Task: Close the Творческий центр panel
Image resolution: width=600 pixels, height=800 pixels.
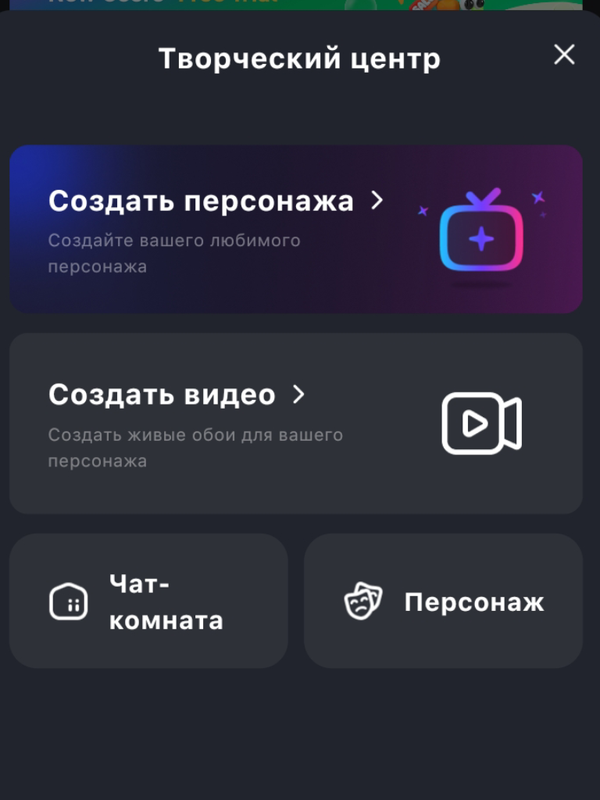Action: 564,55
